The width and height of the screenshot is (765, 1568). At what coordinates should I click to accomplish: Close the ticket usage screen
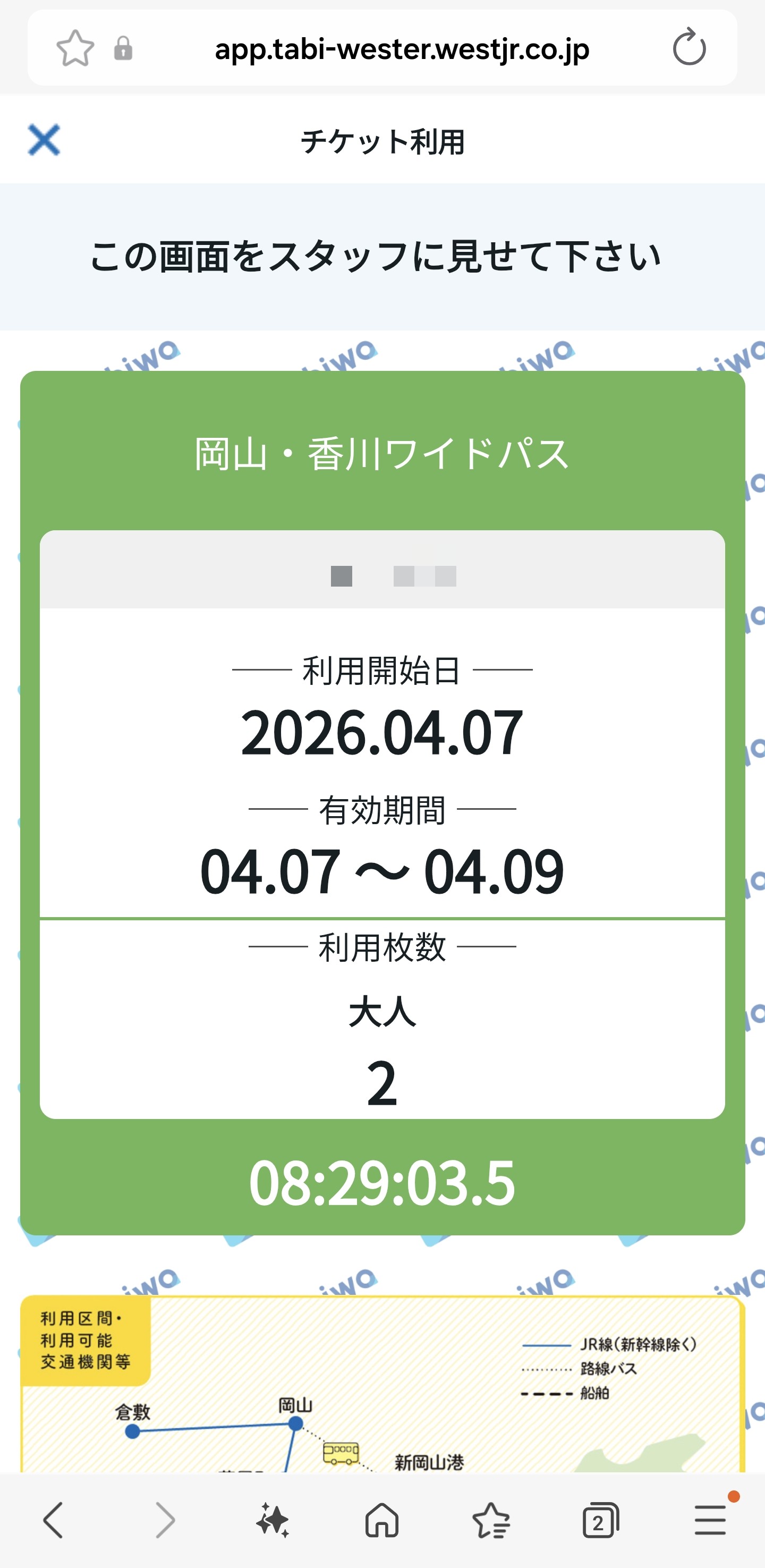coord(44,140)
